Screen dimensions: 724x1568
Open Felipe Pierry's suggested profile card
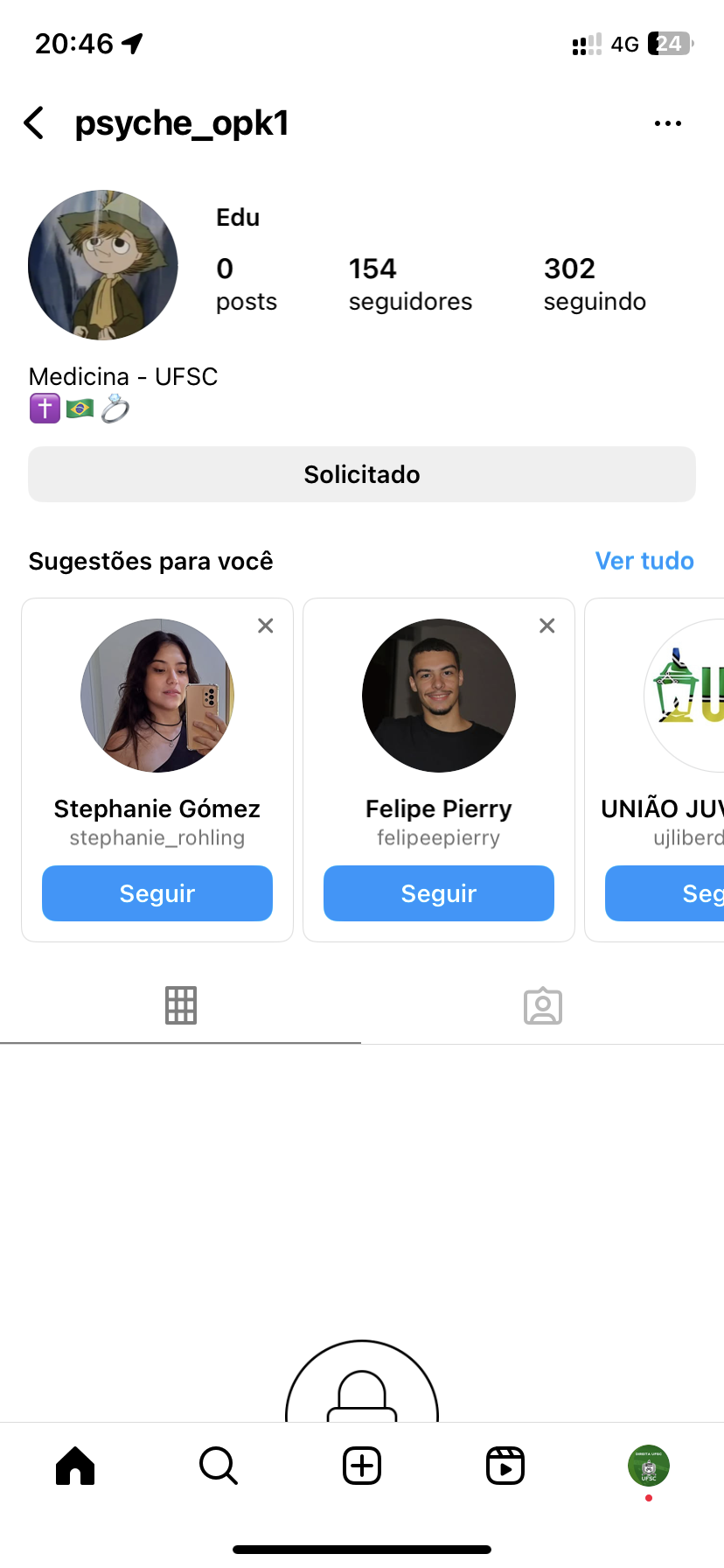pos(439,696)
